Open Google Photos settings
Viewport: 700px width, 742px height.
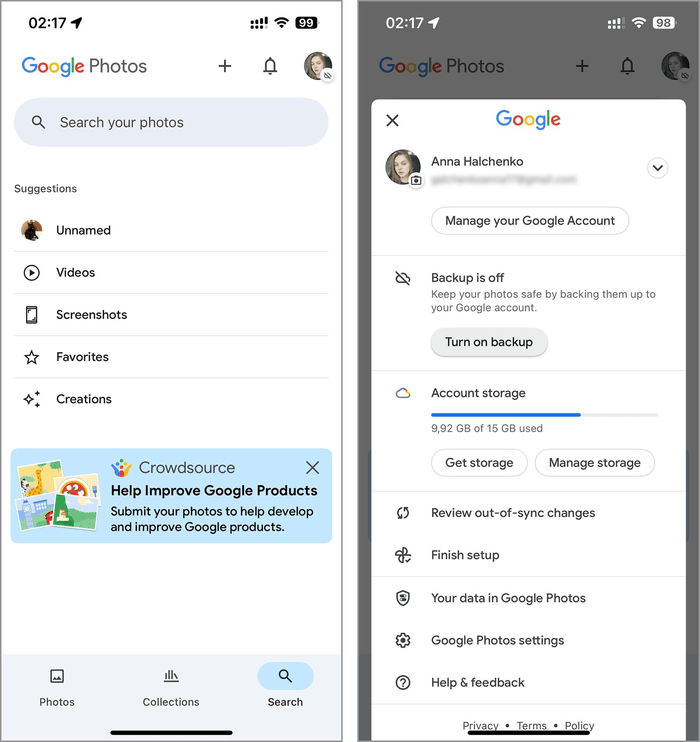point(497,640)
